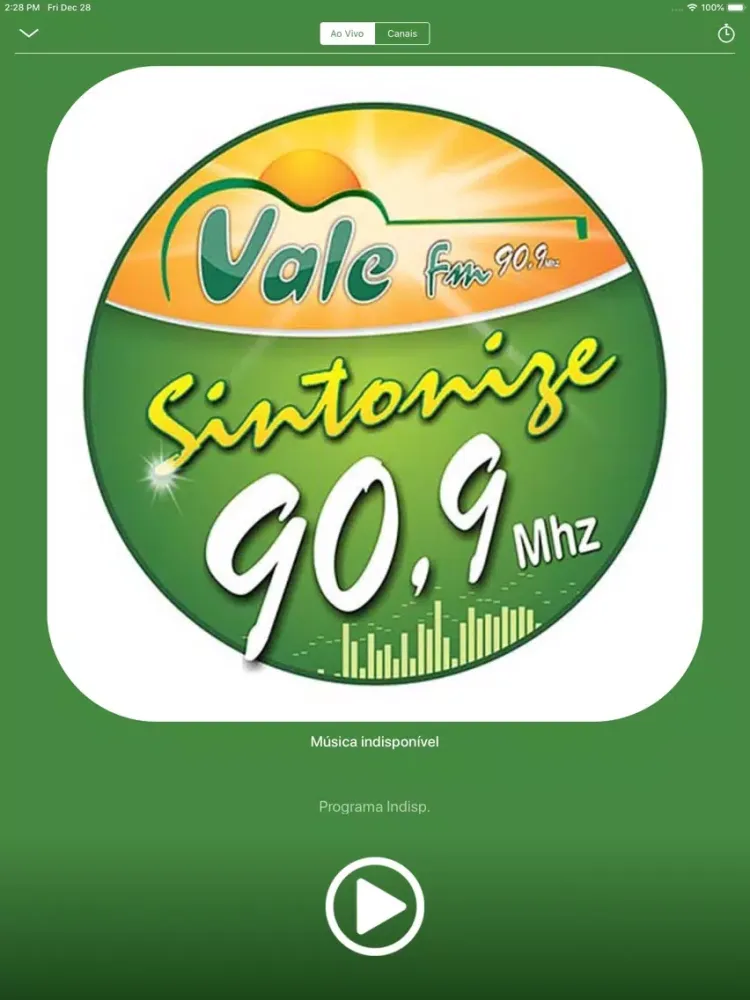Image resolution: width=750 pixels, height=1000 pixels.
Task: Open the sleep timer
Action: [726, 34]
